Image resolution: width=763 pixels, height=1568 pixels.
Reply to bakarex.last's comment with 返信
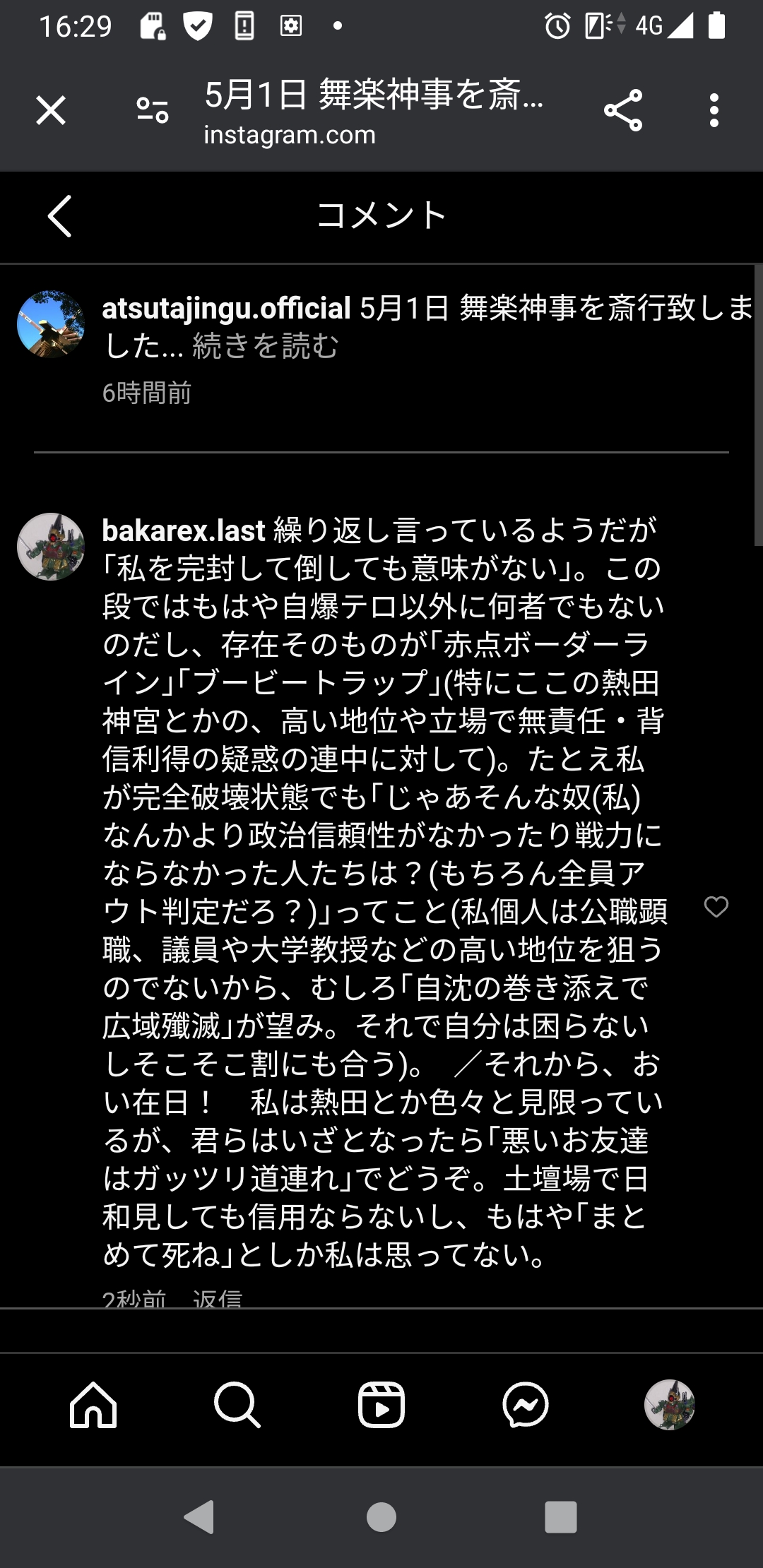click(x=217, y=1297)
